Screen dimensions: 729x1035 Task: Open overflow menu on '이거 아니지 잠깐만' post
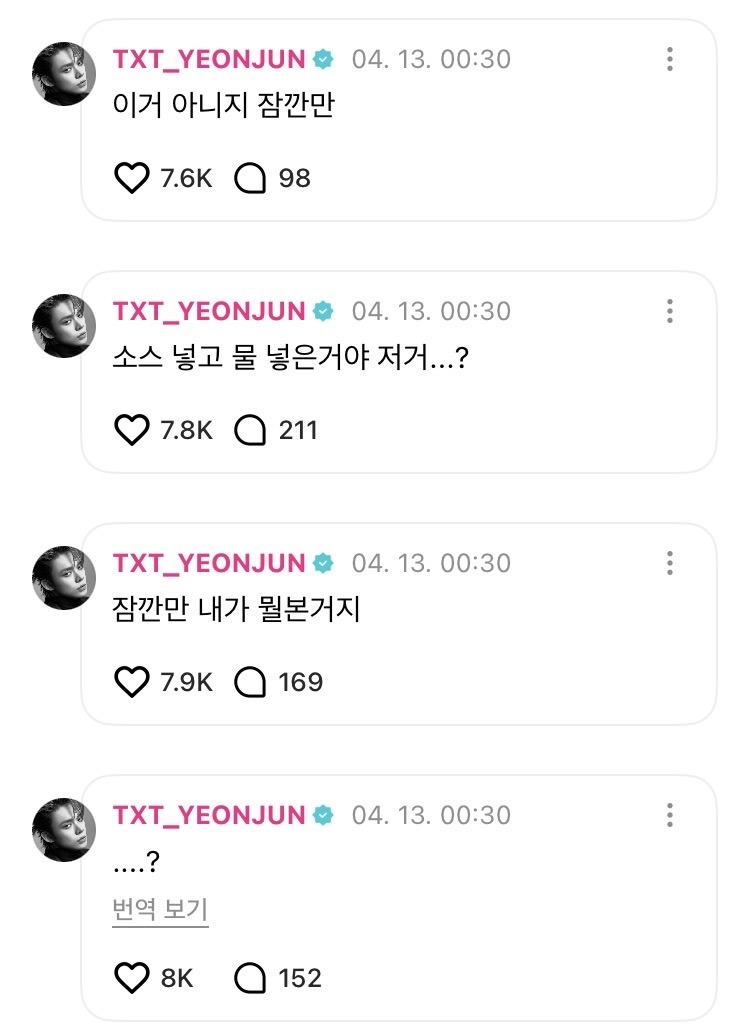tap(670, 59)
